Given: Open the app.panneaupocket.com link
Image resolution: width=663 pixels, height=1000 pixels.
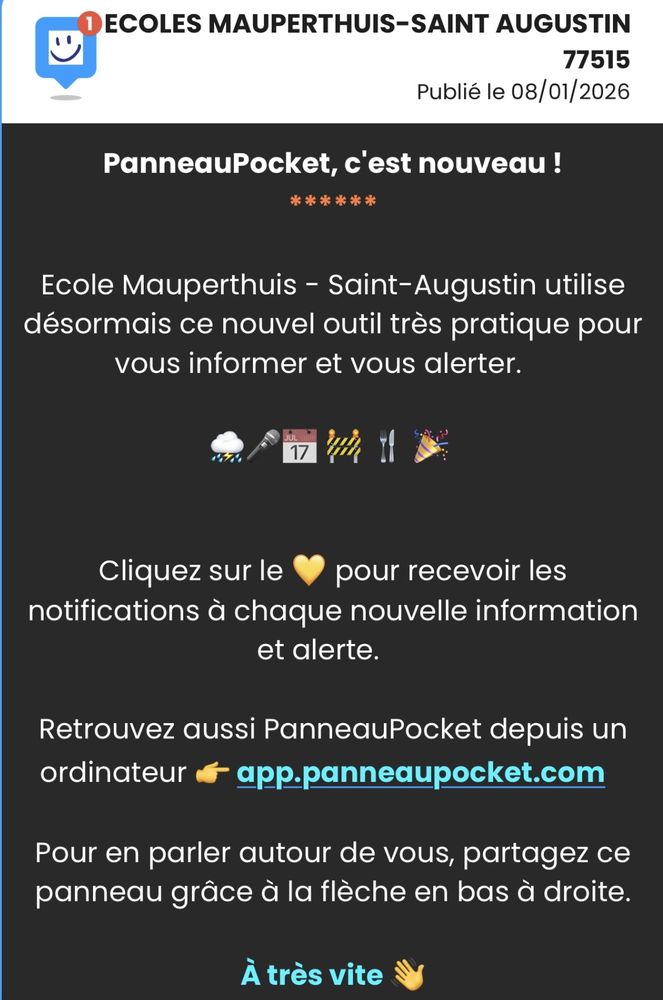Looking at the screenshot, I should pos(420,773).
